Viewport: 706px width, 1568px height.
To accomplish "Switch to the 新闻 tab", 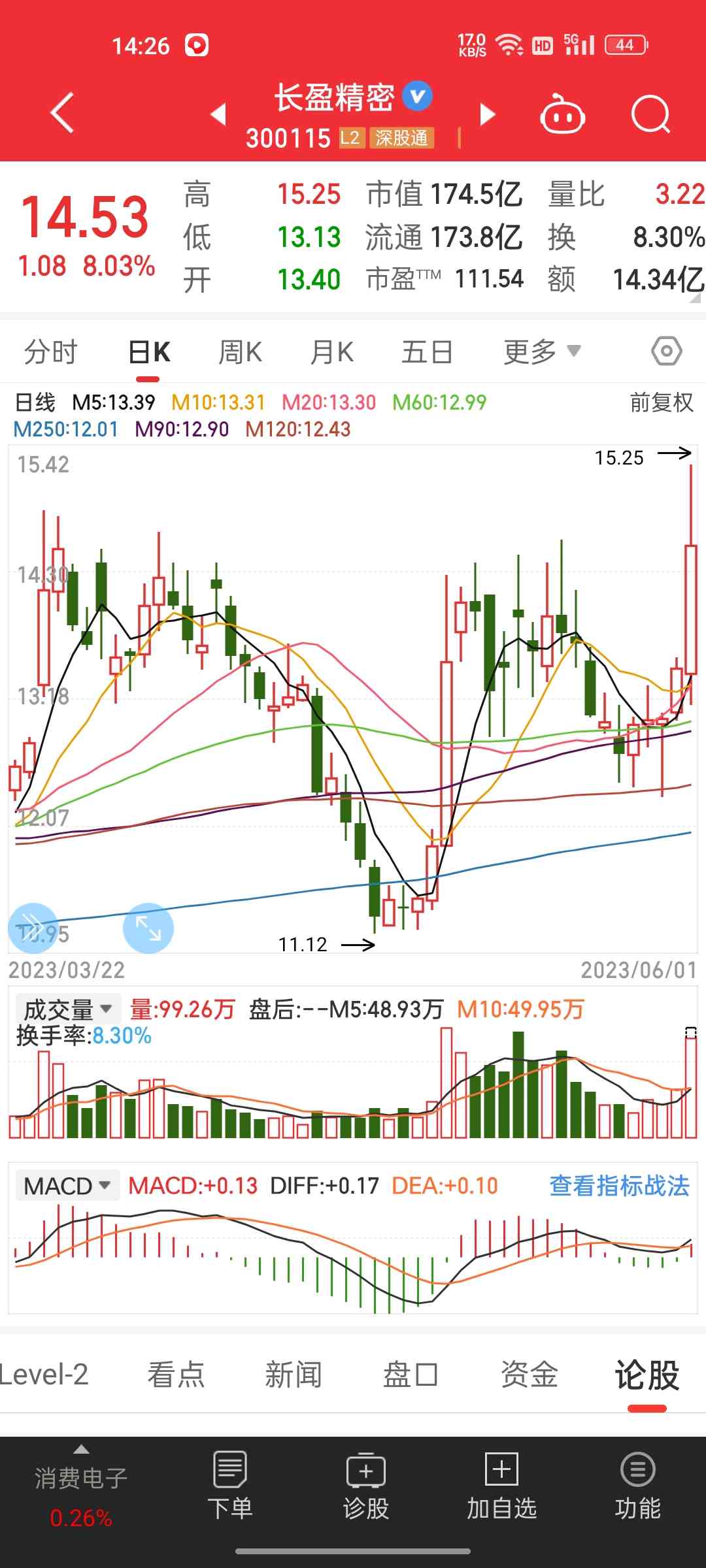I will click(294, 1375).
